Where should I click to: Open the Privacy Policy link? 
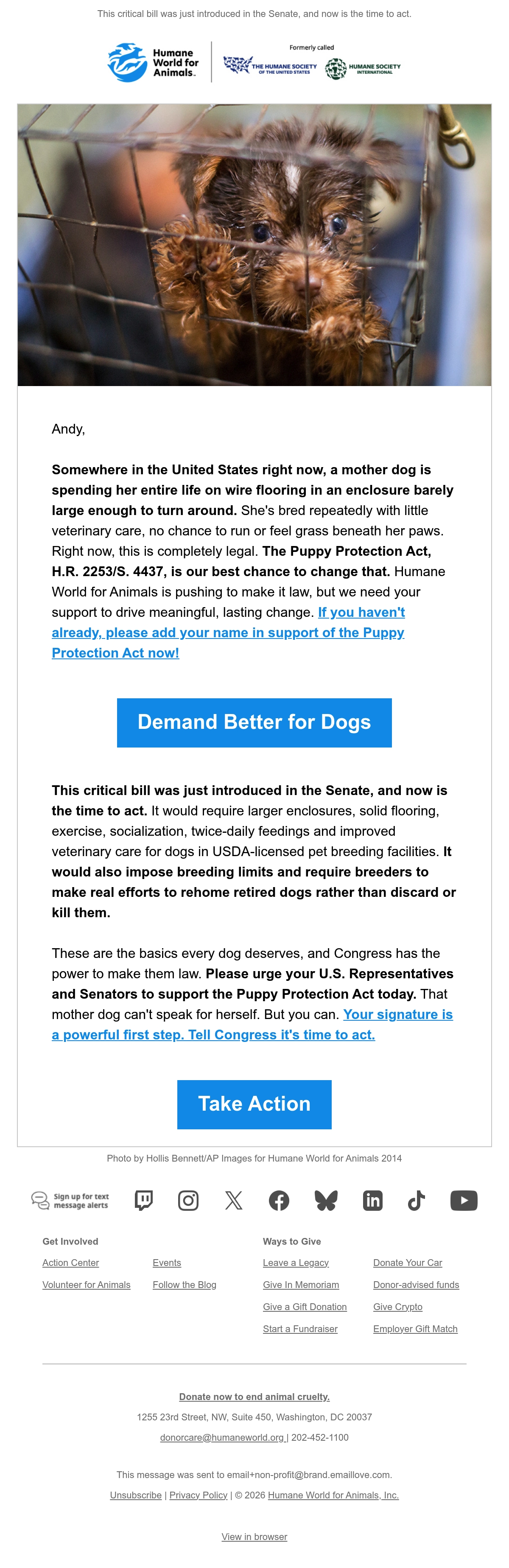coord(199,1495)
